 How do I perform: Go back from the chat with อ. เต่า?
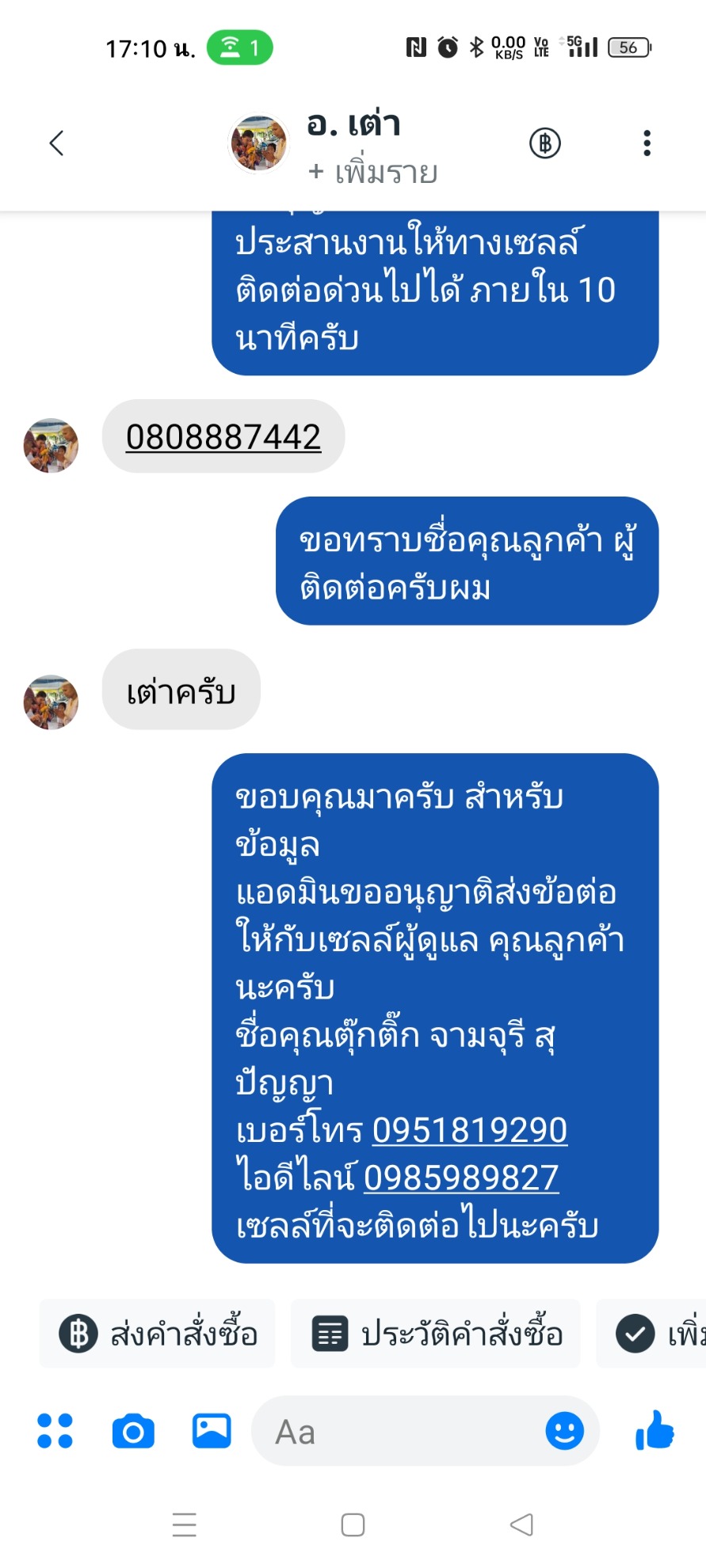click(x=56, y=143)
